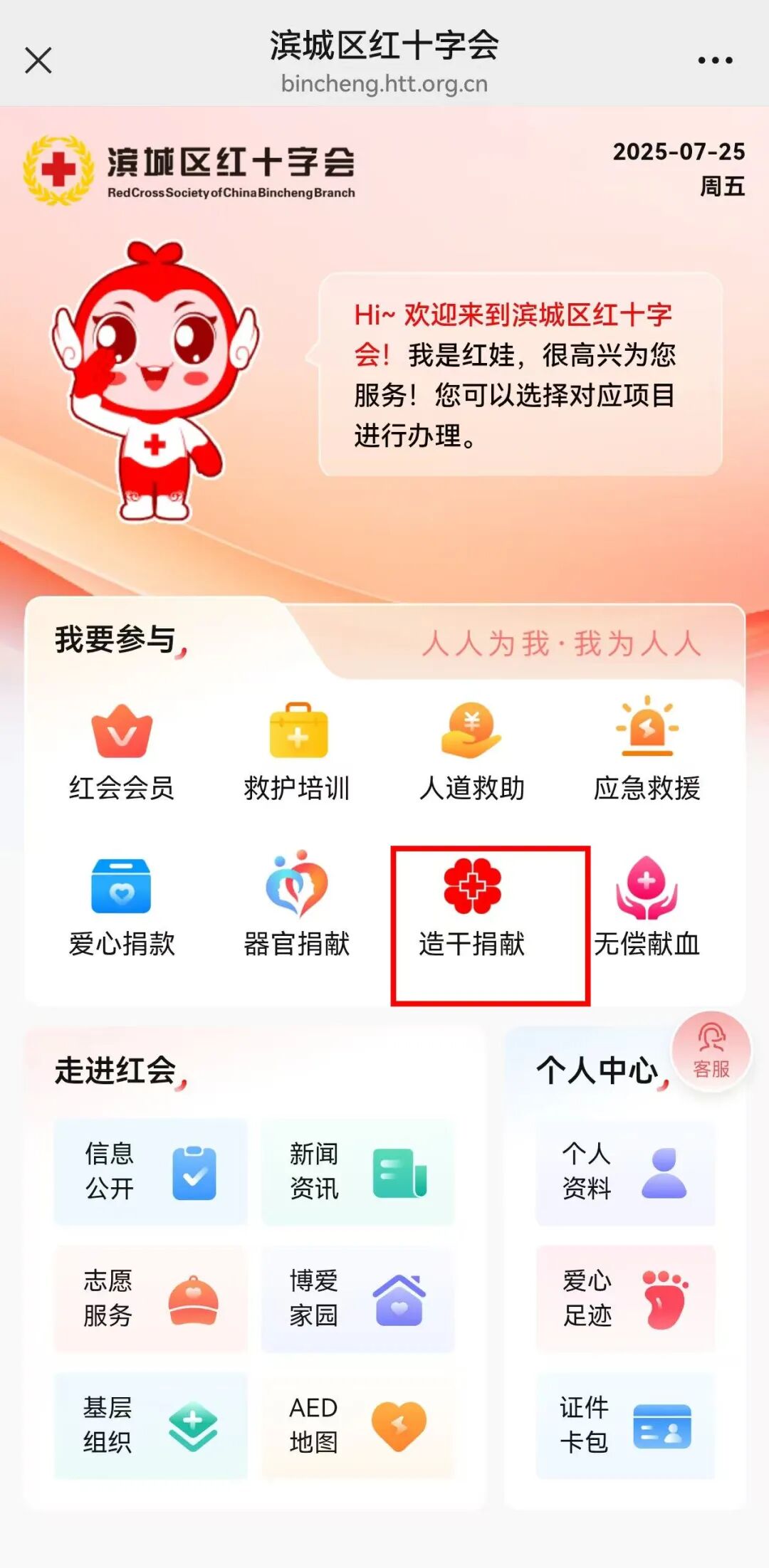The height and width of the screenshot is (1568, 769).
Task: Open 红会会员 membership
Action: click(122, 753)
